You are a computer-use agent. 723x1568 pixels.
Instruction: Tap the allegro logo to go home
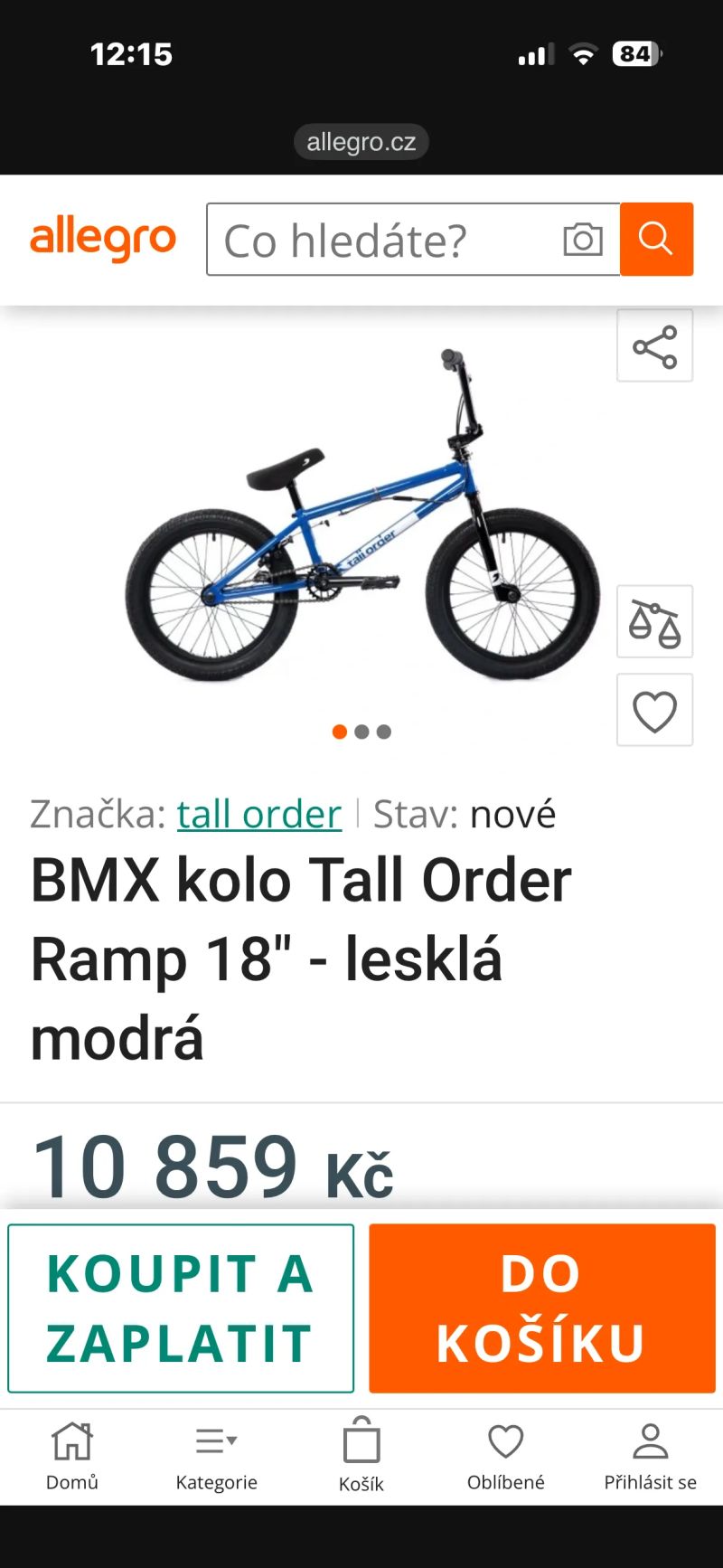tap(103, 239)
